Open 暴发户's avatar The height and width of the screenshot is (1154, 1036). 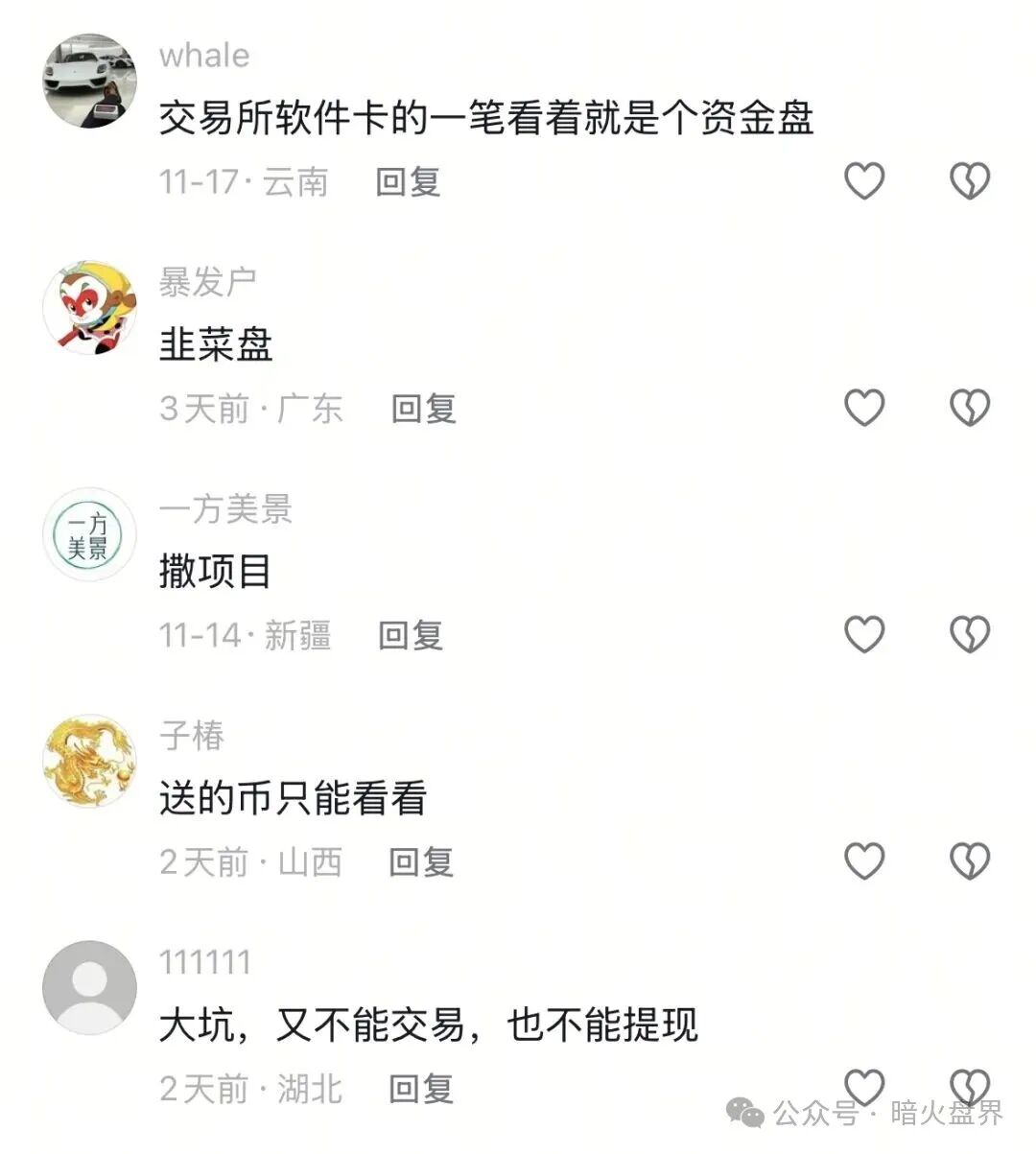[90, 308]
